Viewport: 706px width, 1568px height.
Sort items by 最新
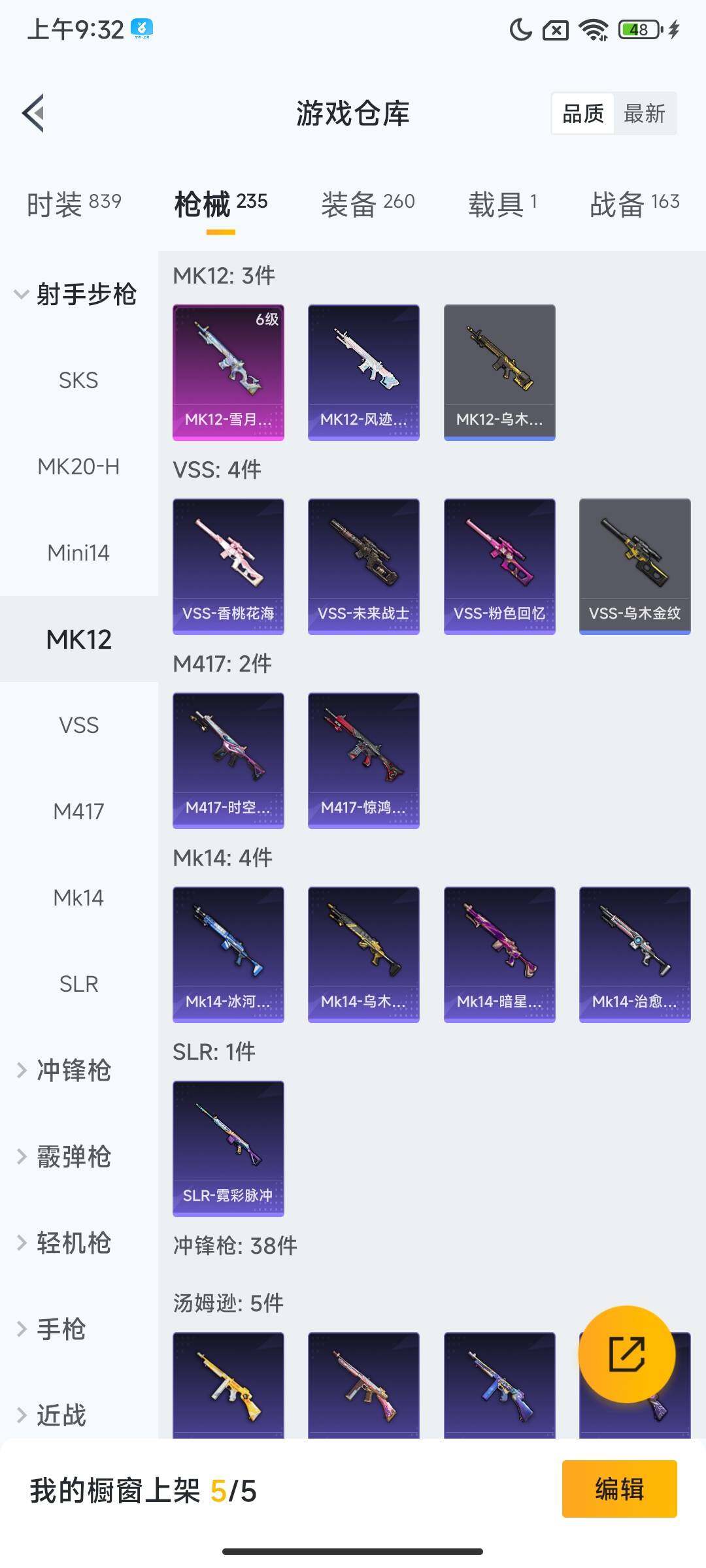tap(644, 114)
